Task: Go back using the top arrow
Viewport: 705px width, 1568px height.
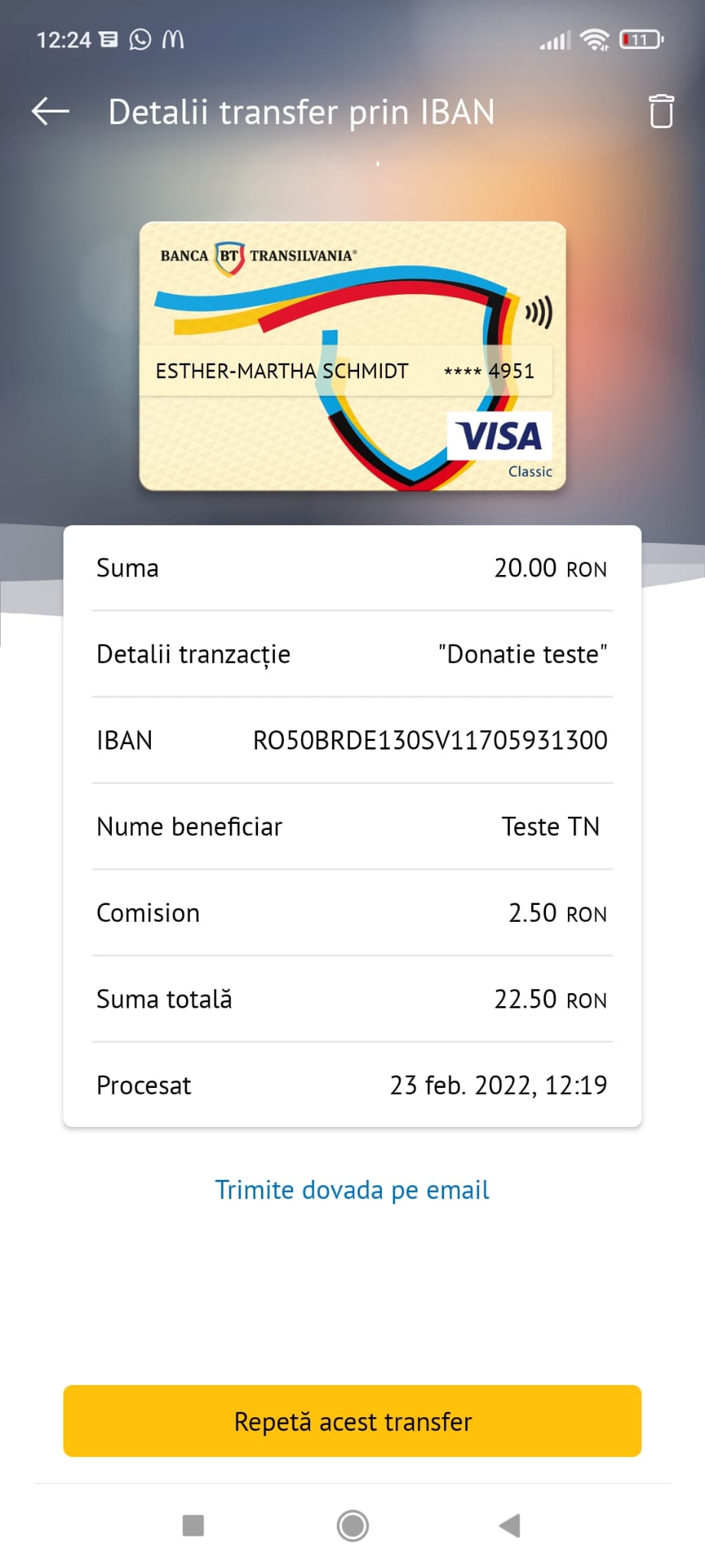Action: [51, 112]
